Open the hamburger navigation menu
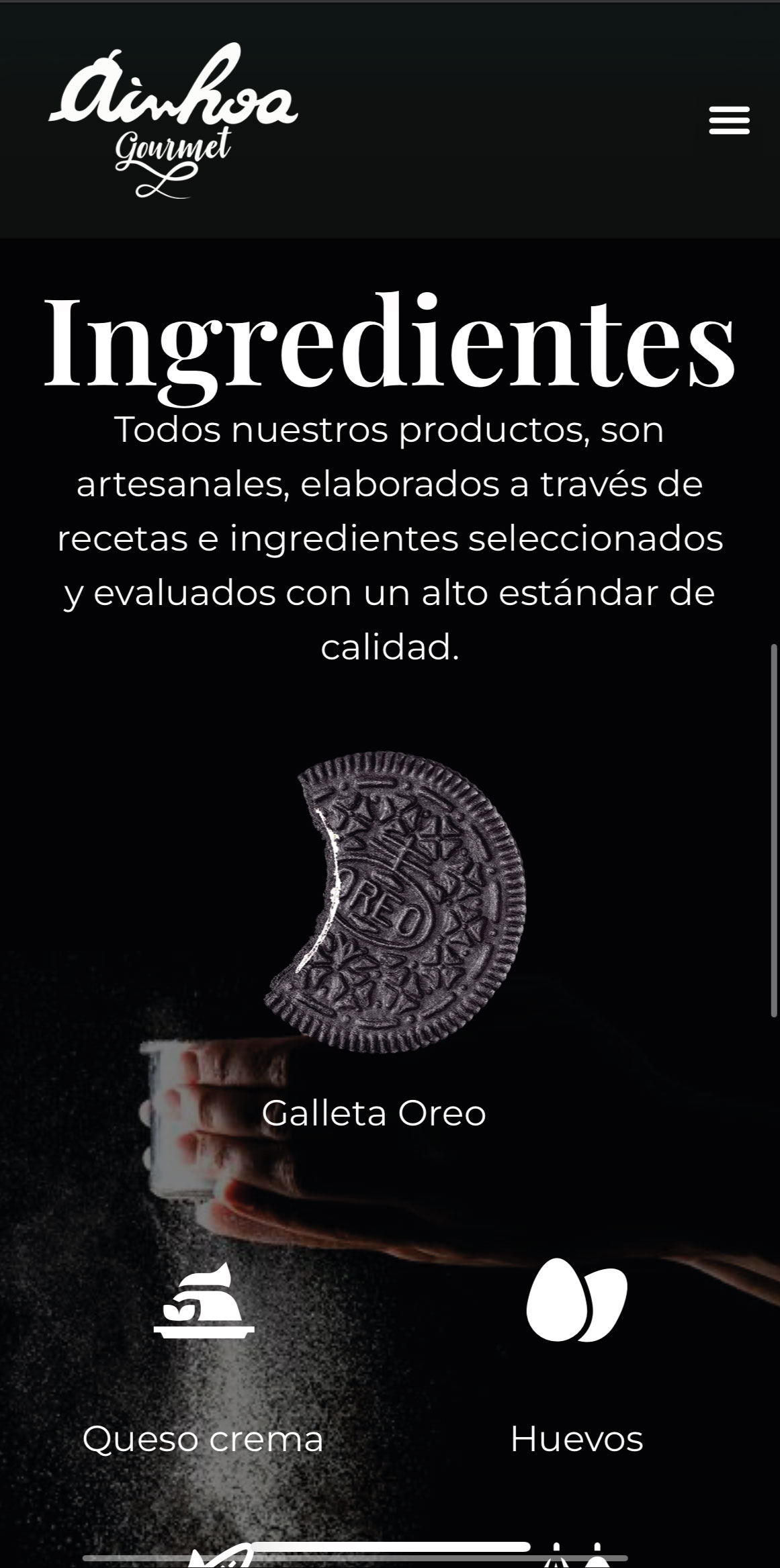This screenshot has height=1568, width=780. (729, 120)
